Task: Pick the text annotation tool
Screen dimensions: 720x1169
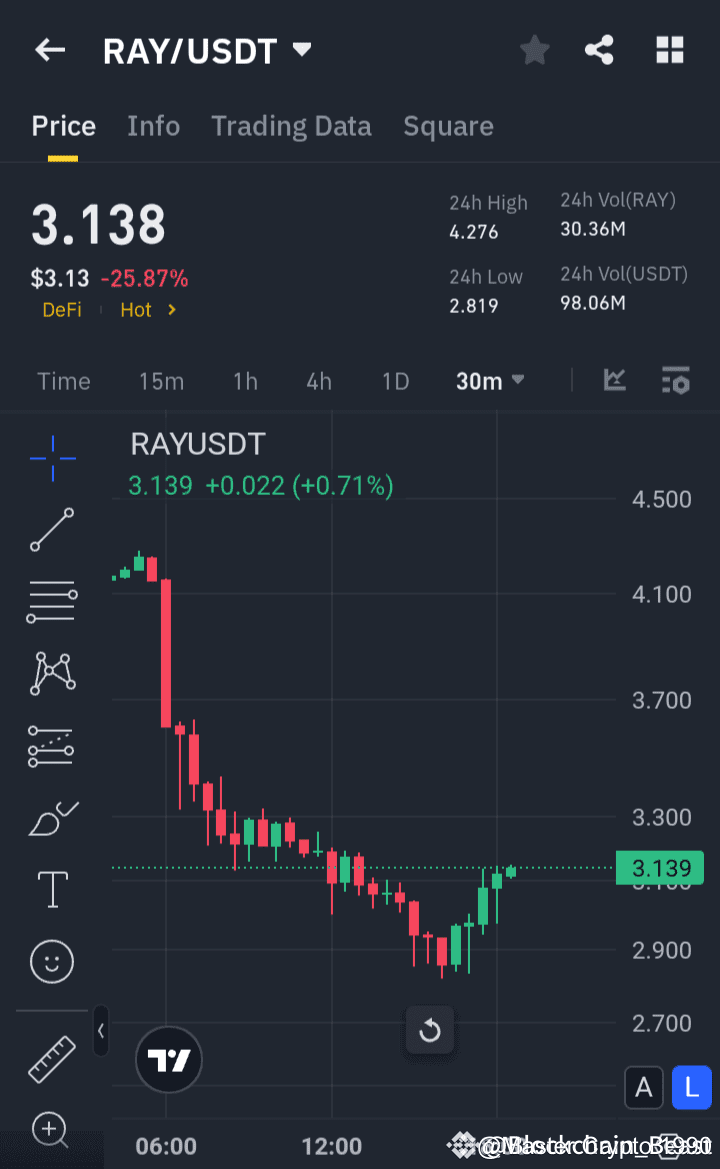Action: click(51, 889)
